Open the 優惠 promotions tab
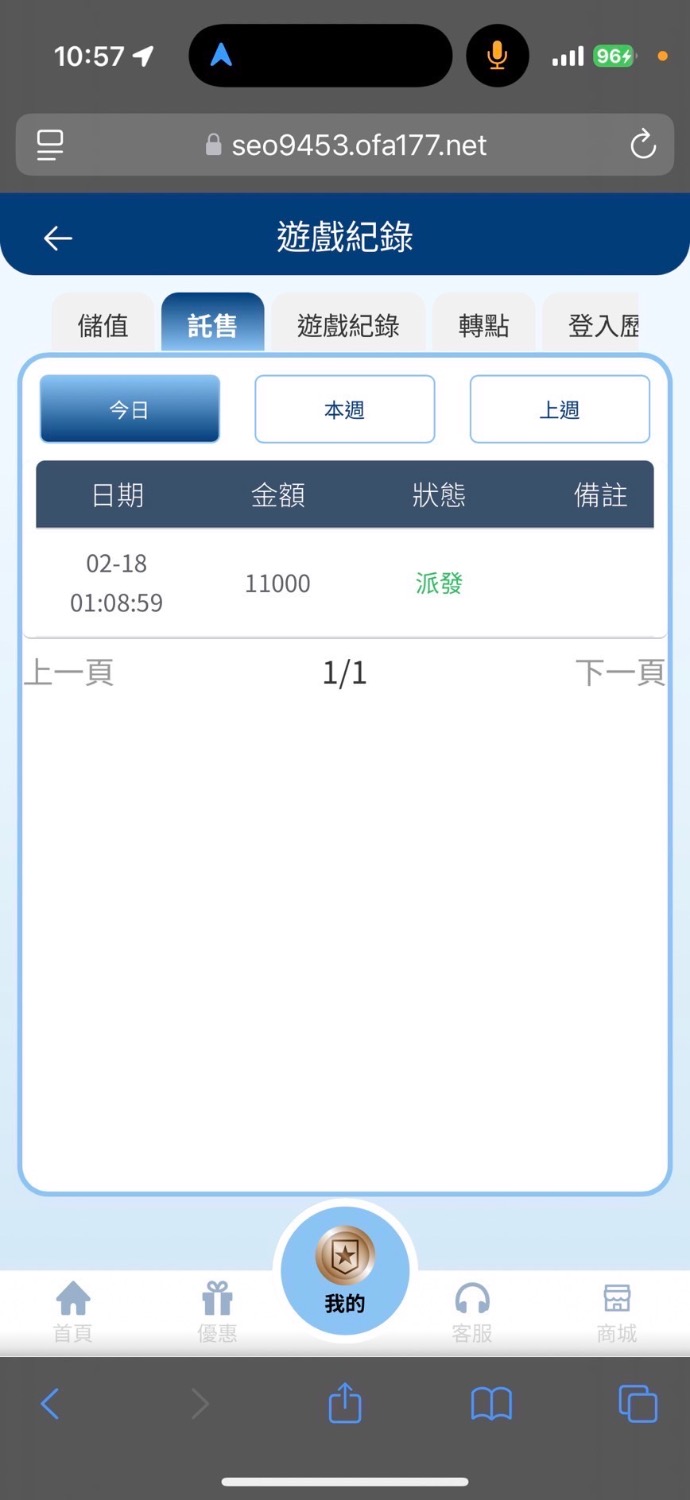Viewport: 690px width, 1500px height. [x=217, y=1312]
